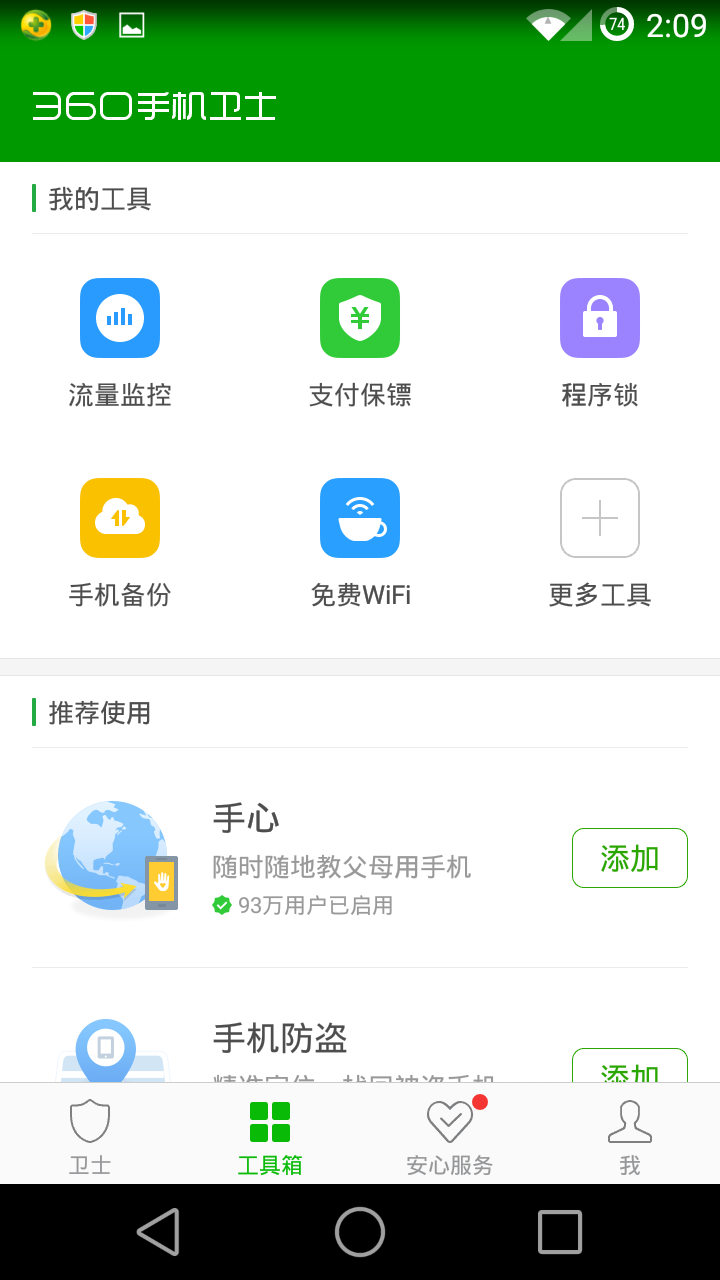Start 手机备份 phone backup
This screenshot has width=720, height=1280.
point(120,518)
